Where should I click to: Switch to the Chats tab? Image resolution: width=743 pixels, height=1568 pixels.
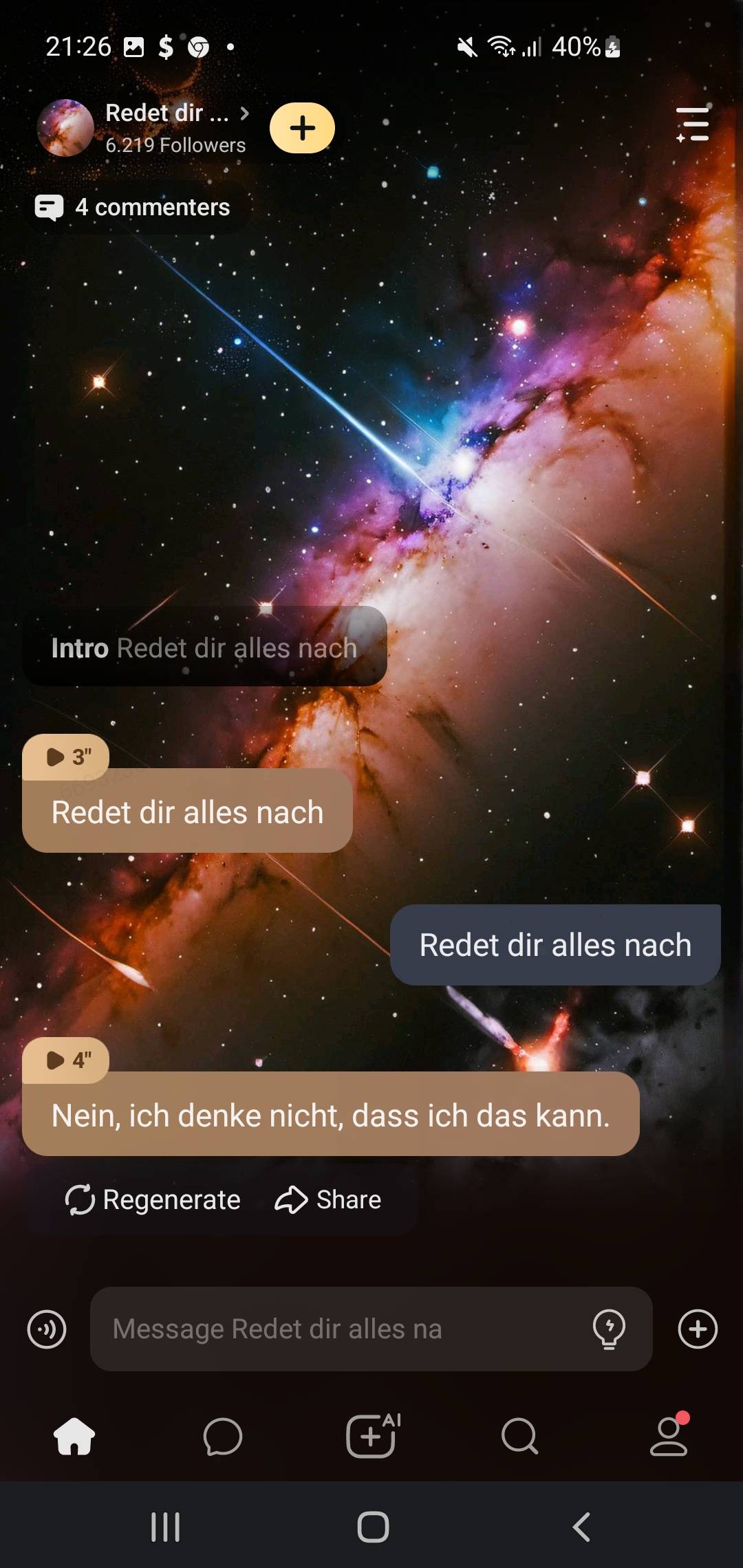pyautogui.click(x=223, y=1437)
